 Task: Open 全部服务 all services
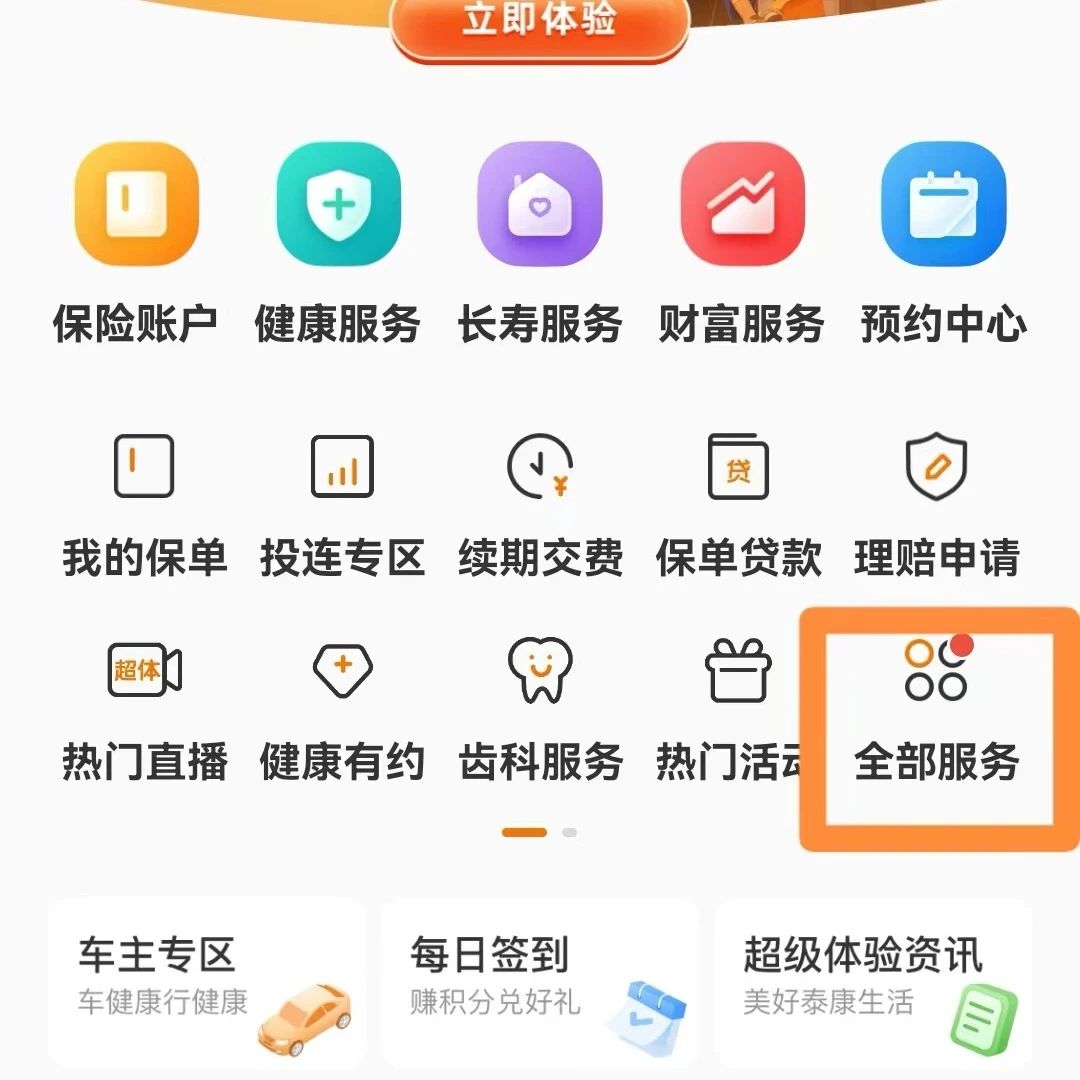pos(936,672)
